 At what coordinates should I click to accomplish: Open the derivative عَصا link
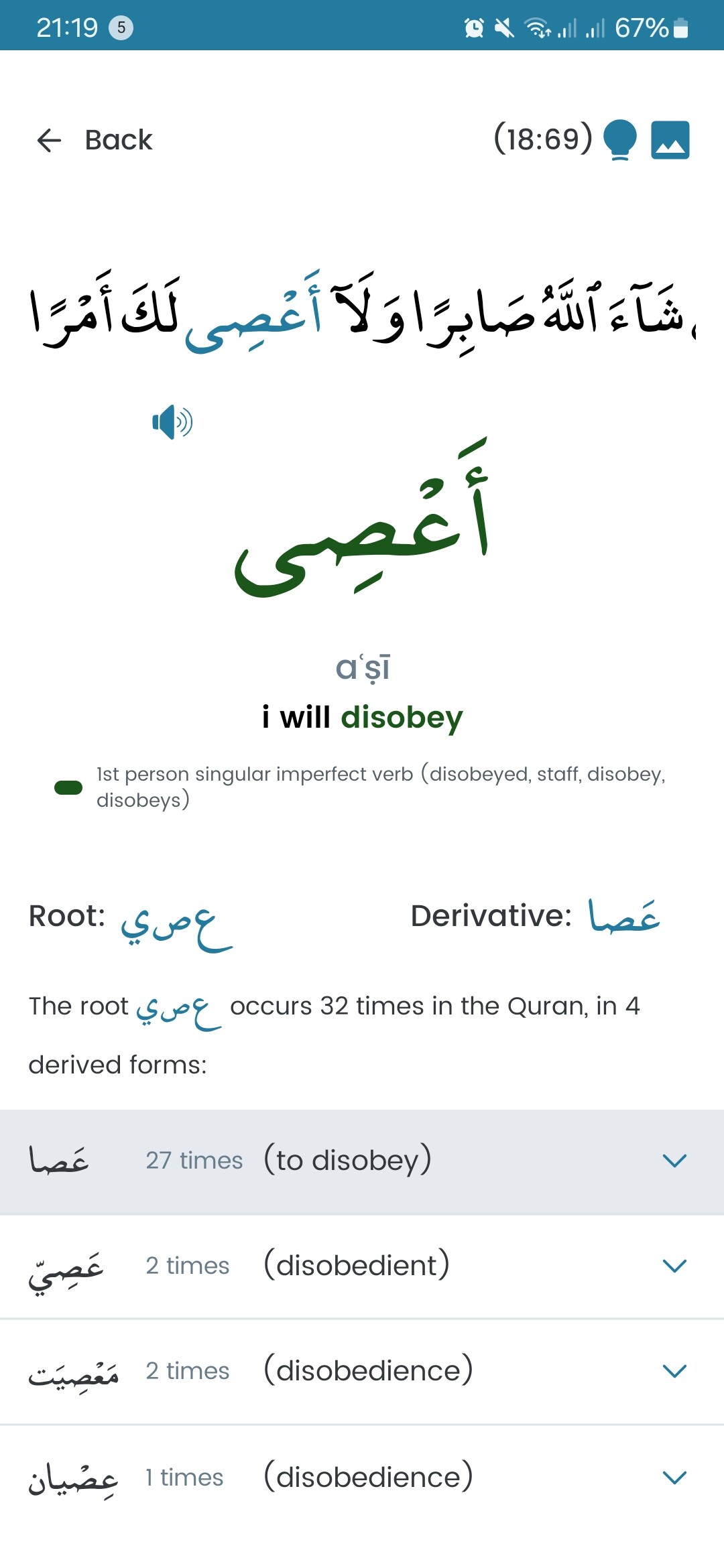[x=624, y=915]
